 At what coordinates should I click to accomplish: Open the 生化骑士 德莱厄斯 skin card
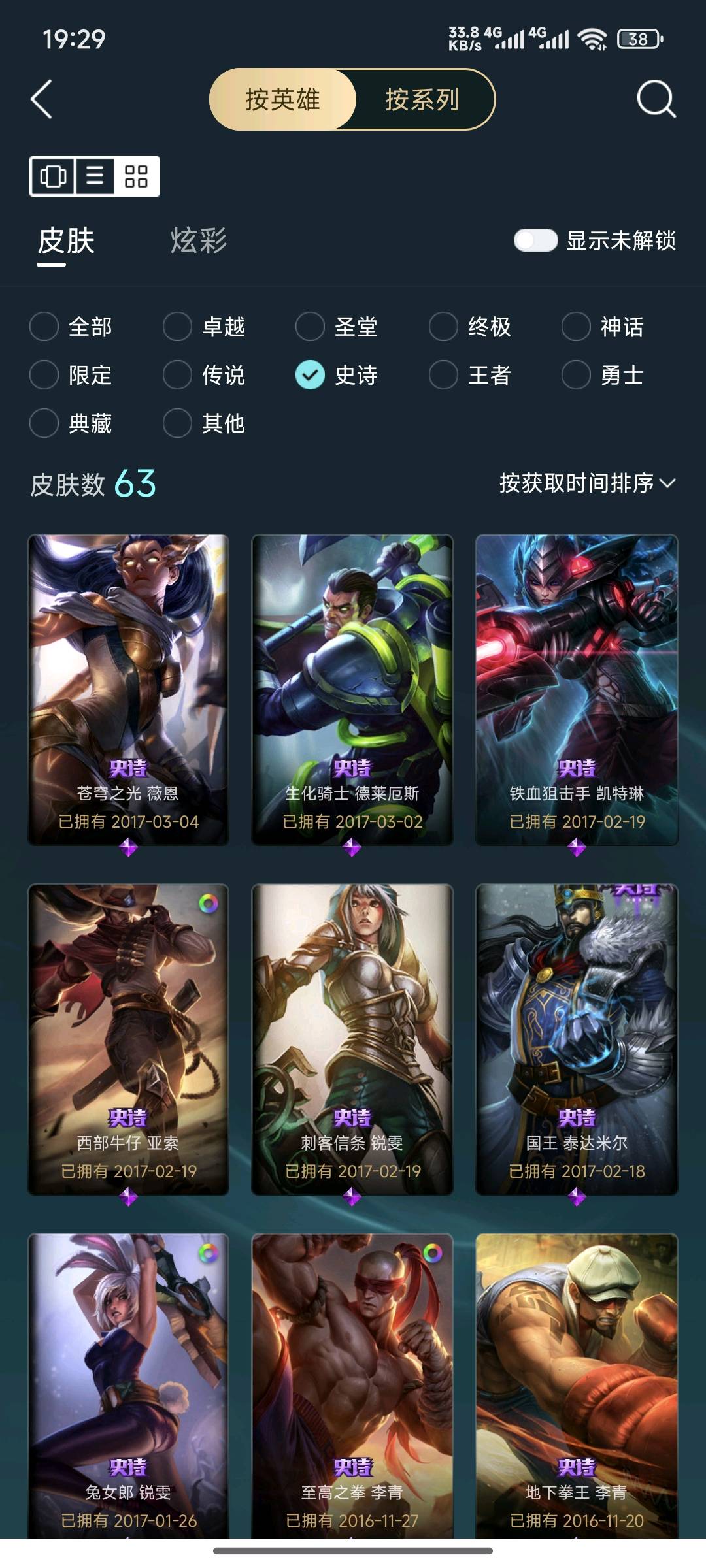click(352, 689)
